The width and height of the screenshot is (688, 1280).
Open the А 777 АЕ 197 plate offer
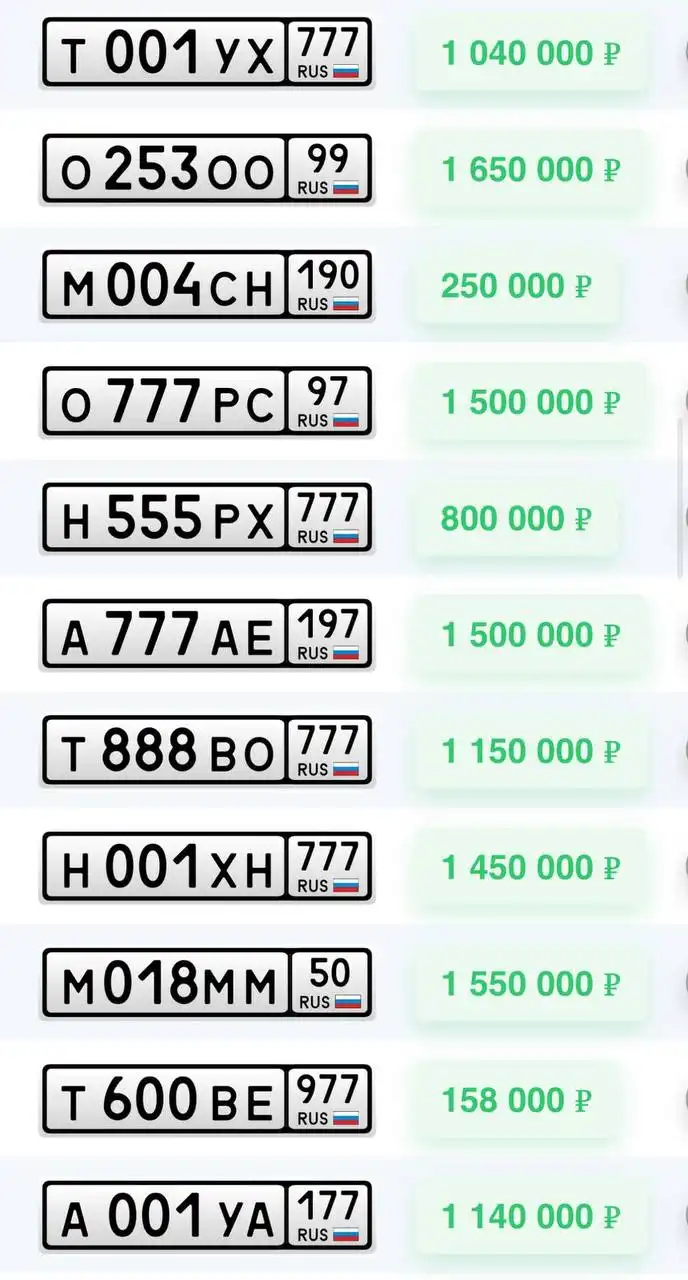(x=206, y=635)
